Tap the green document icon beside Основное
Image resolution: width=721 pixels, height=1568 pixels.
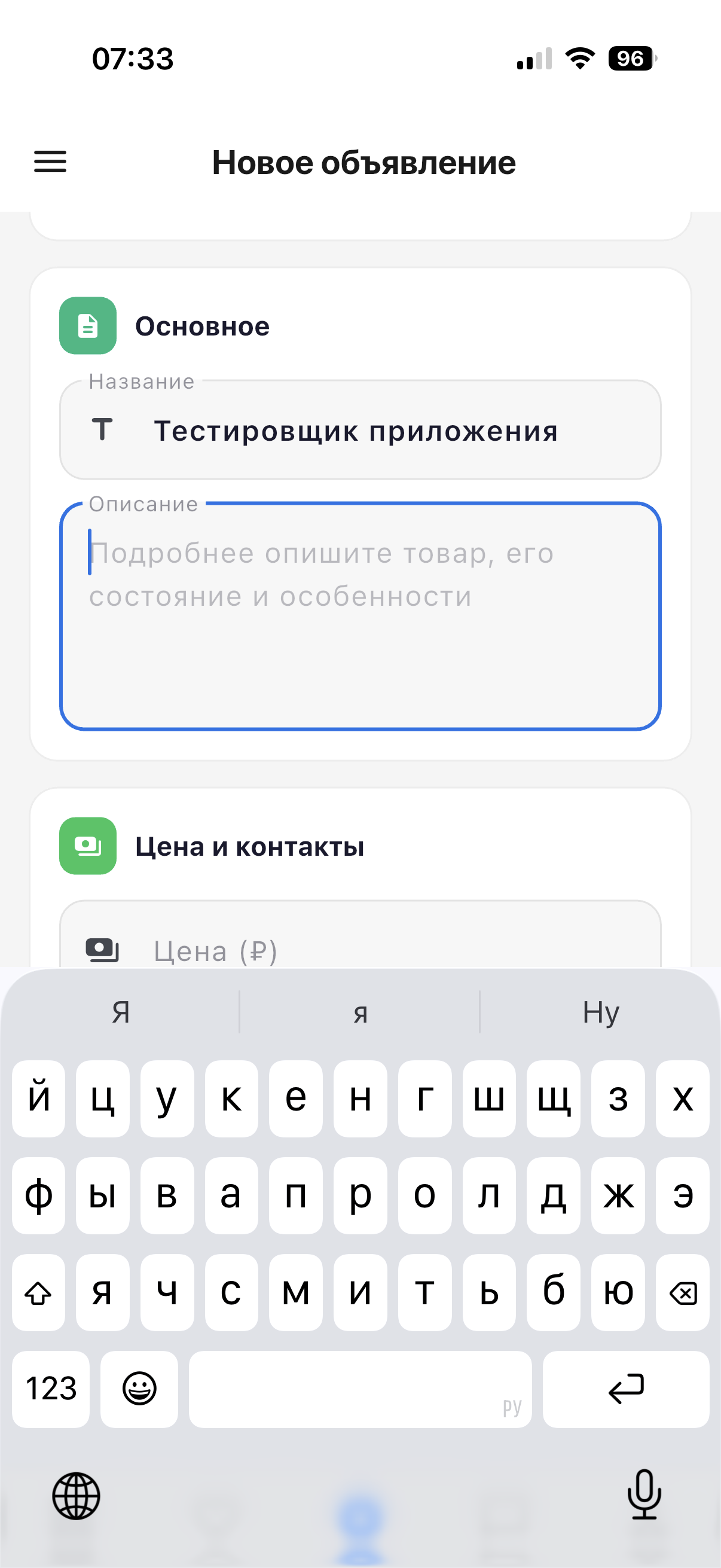tap(88, 326)
